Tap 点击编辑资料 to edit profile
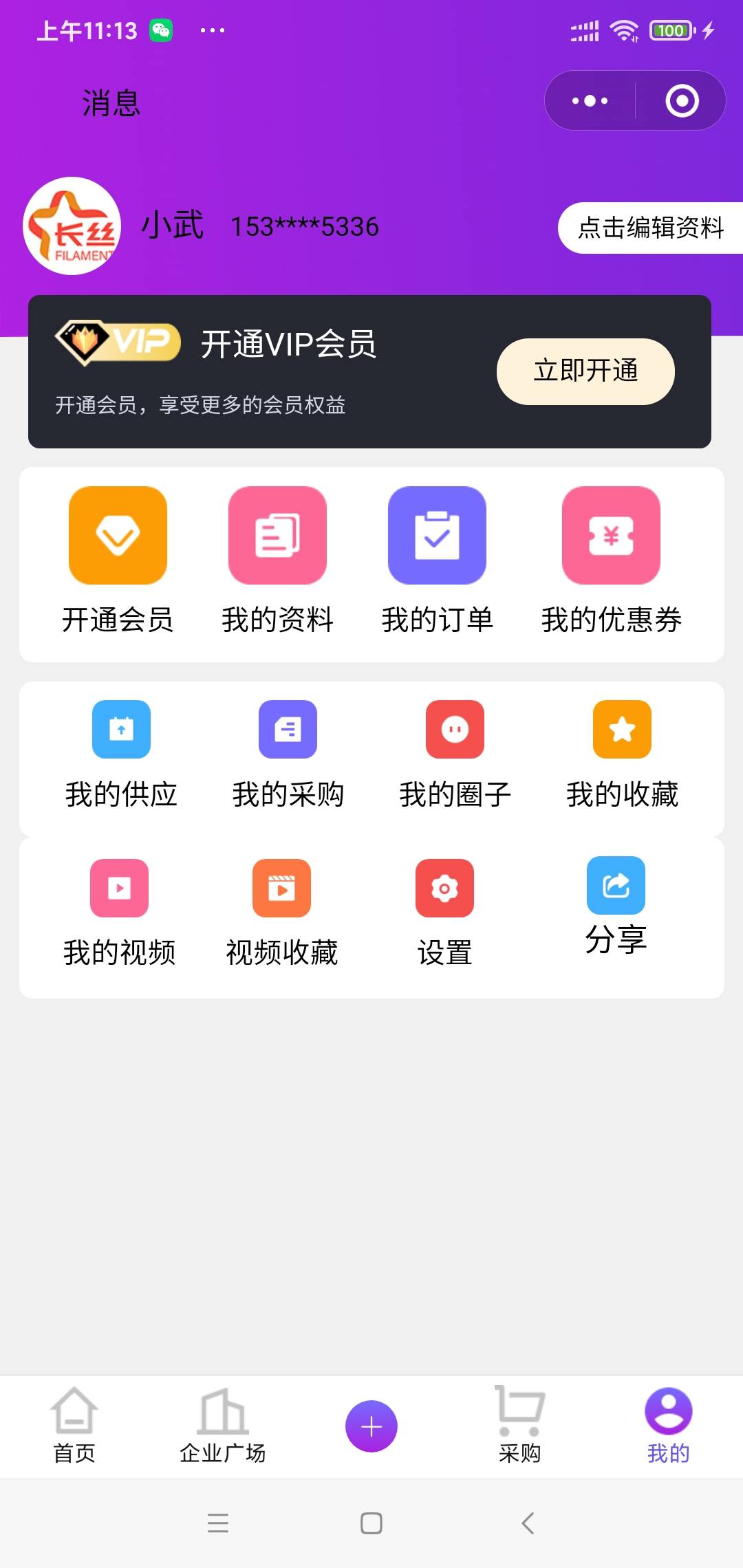This screenshot has width=743, height=1568. pos(650,228)
